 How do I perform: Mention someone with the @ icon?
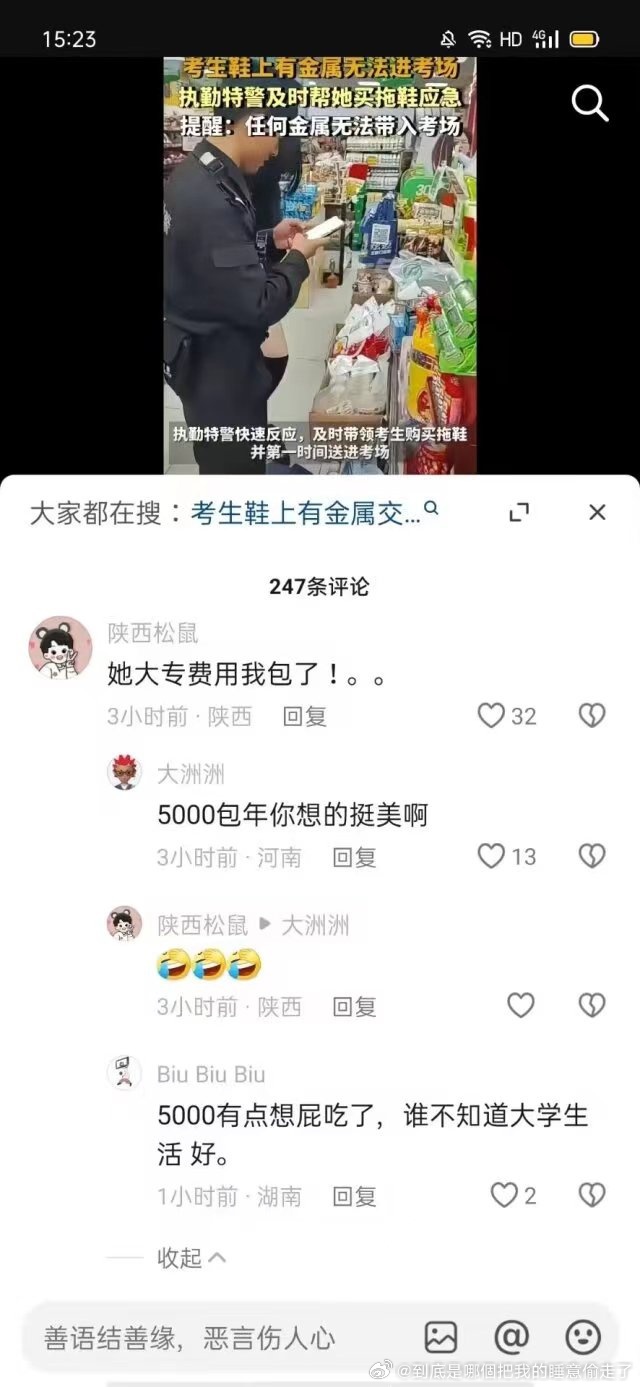point(511,1337)
